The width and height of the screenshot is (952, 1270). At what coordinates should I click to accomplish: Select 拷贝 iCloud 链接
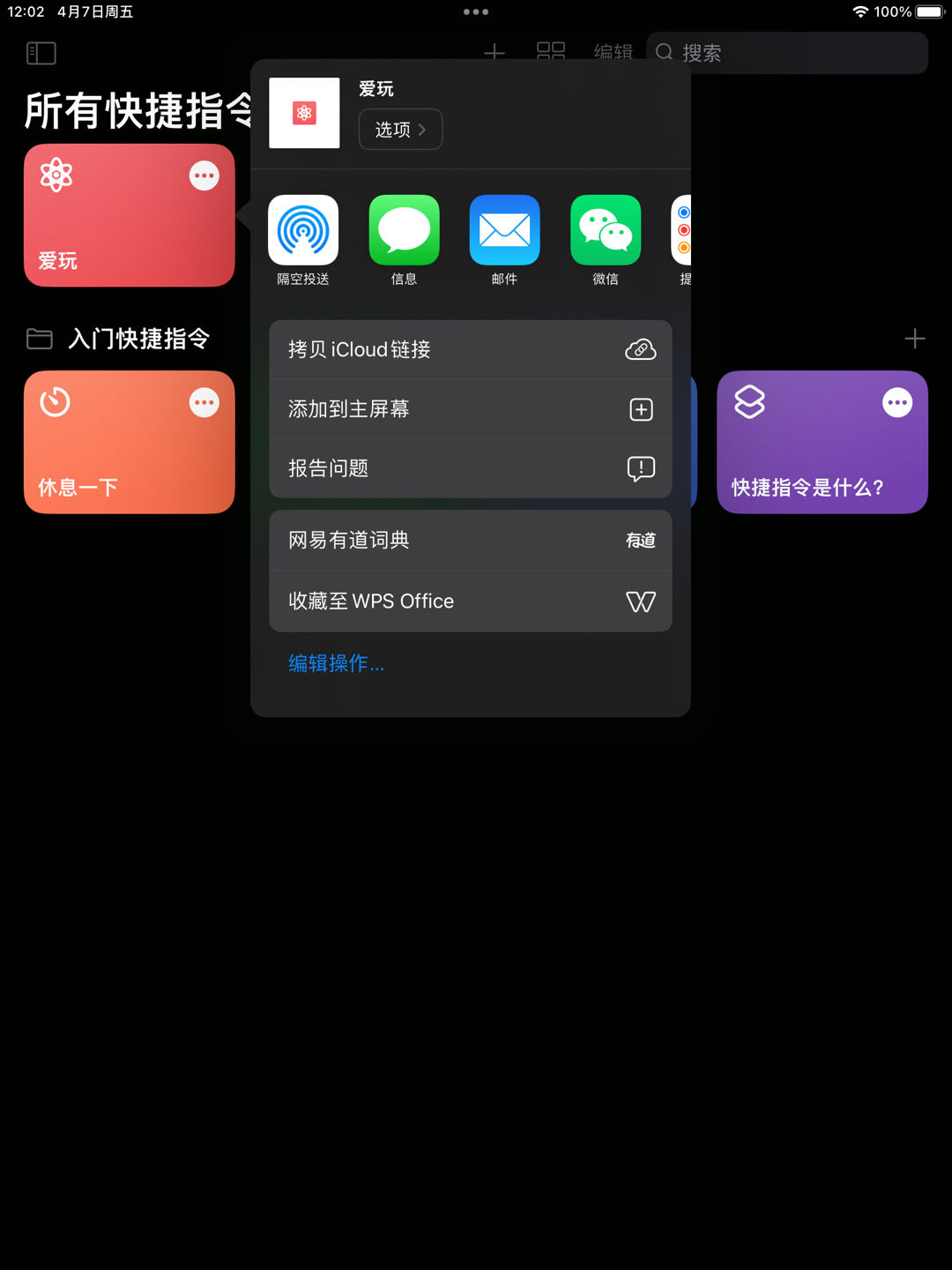coord(470,350)
